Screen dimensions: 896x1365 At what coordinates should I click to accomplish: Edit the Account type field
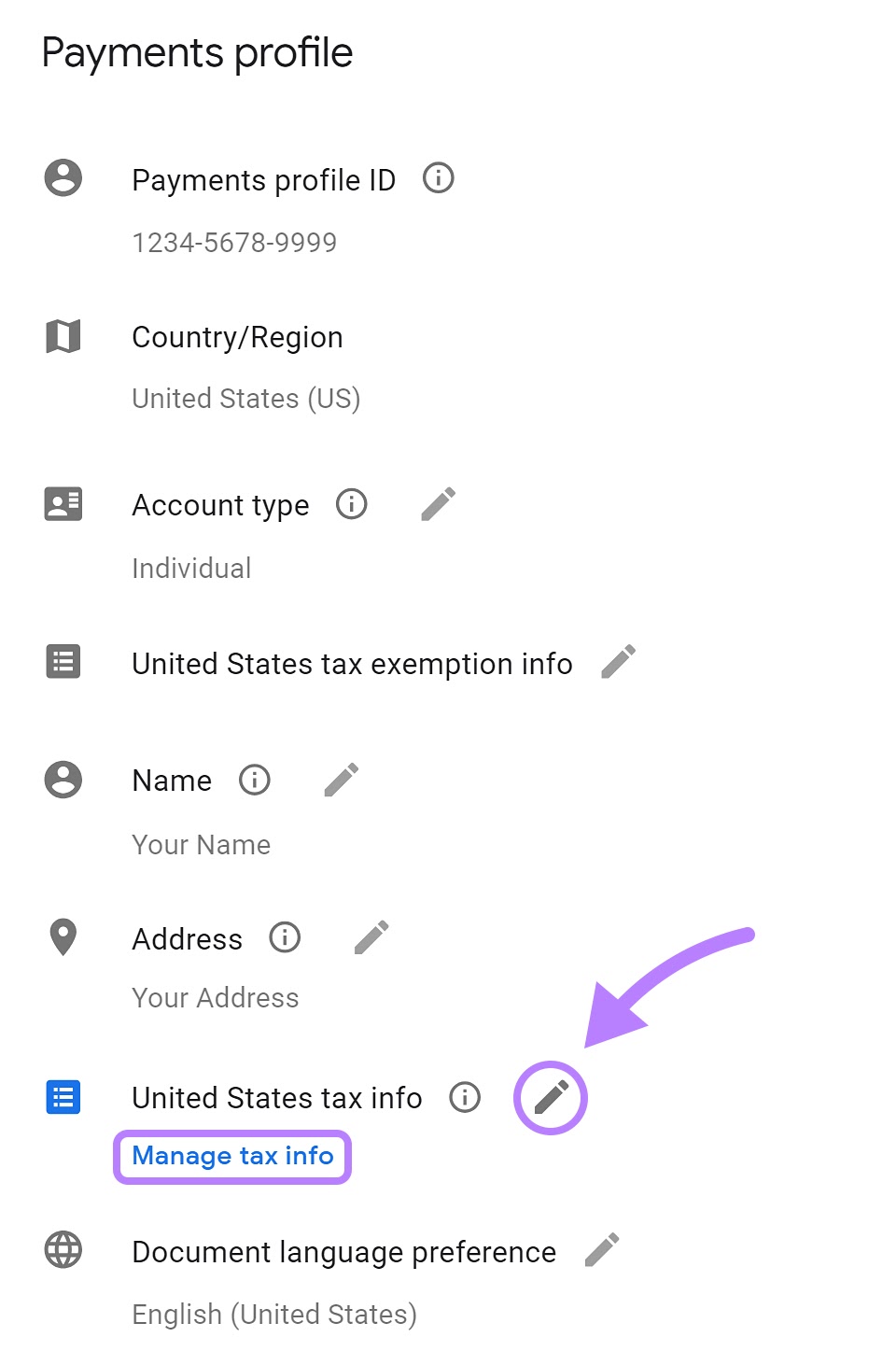[439, 502]
